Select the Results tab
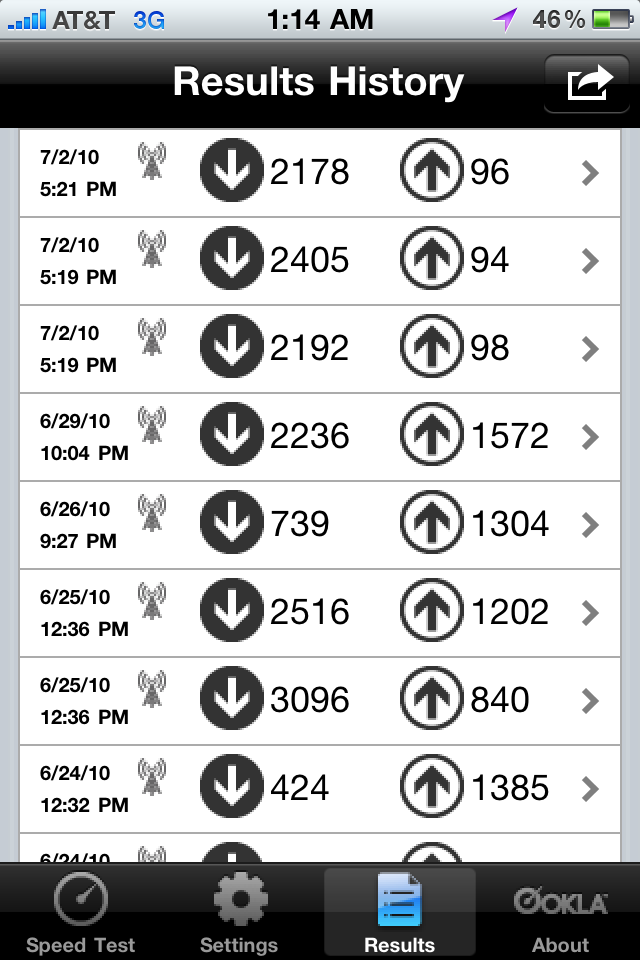 [x=399, y=912]
